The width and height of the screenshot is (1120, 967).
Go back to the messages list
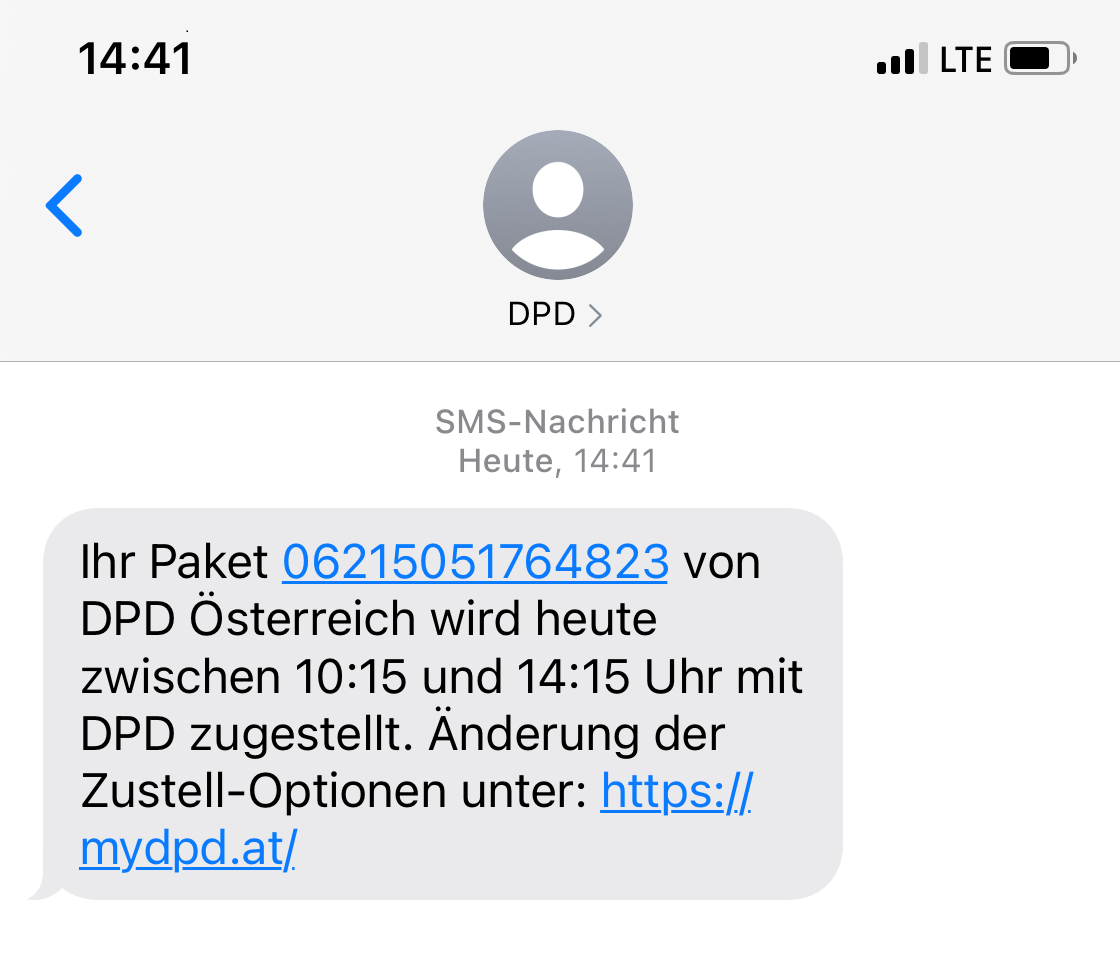(64, 206)
